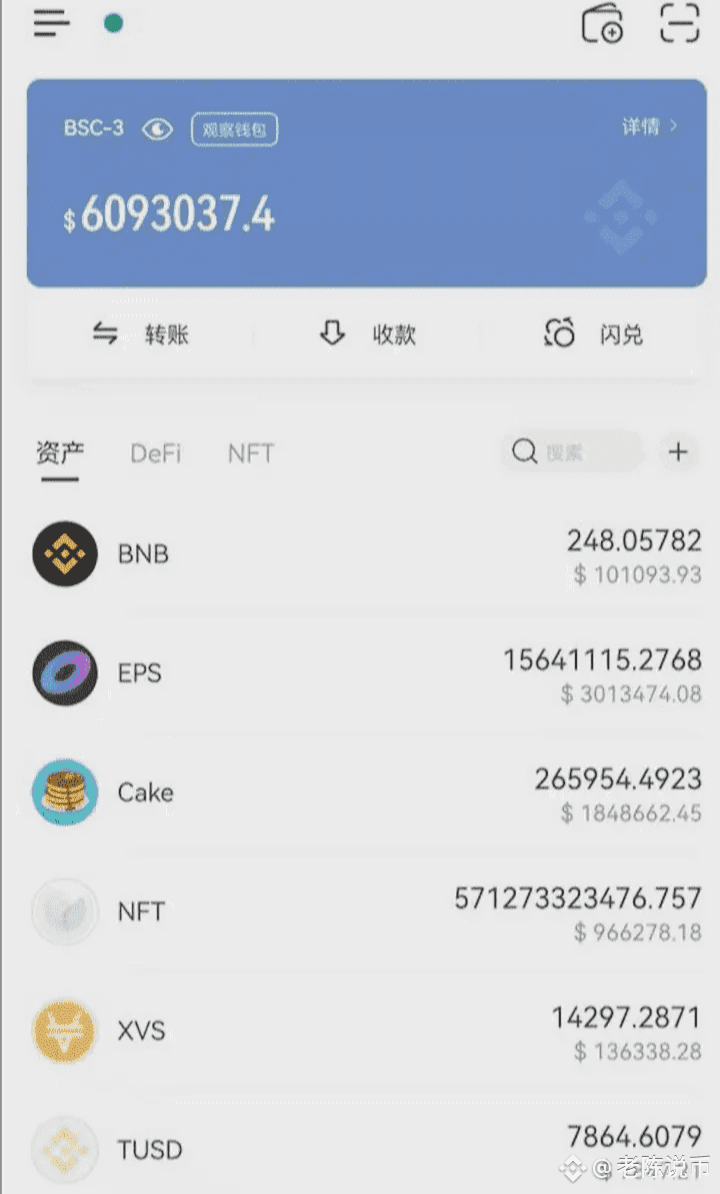
Task: Open the hamburger drawer menu
Action: [x=52, y=23]
